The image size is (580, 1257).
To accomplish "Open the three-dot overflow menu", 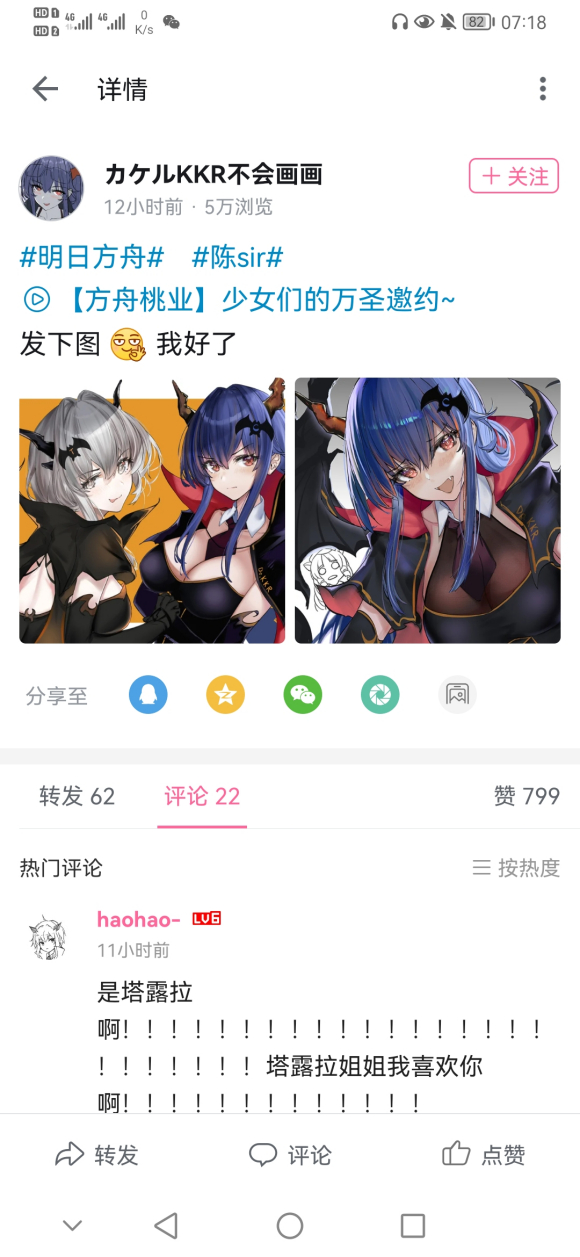I will click(542, 89).
